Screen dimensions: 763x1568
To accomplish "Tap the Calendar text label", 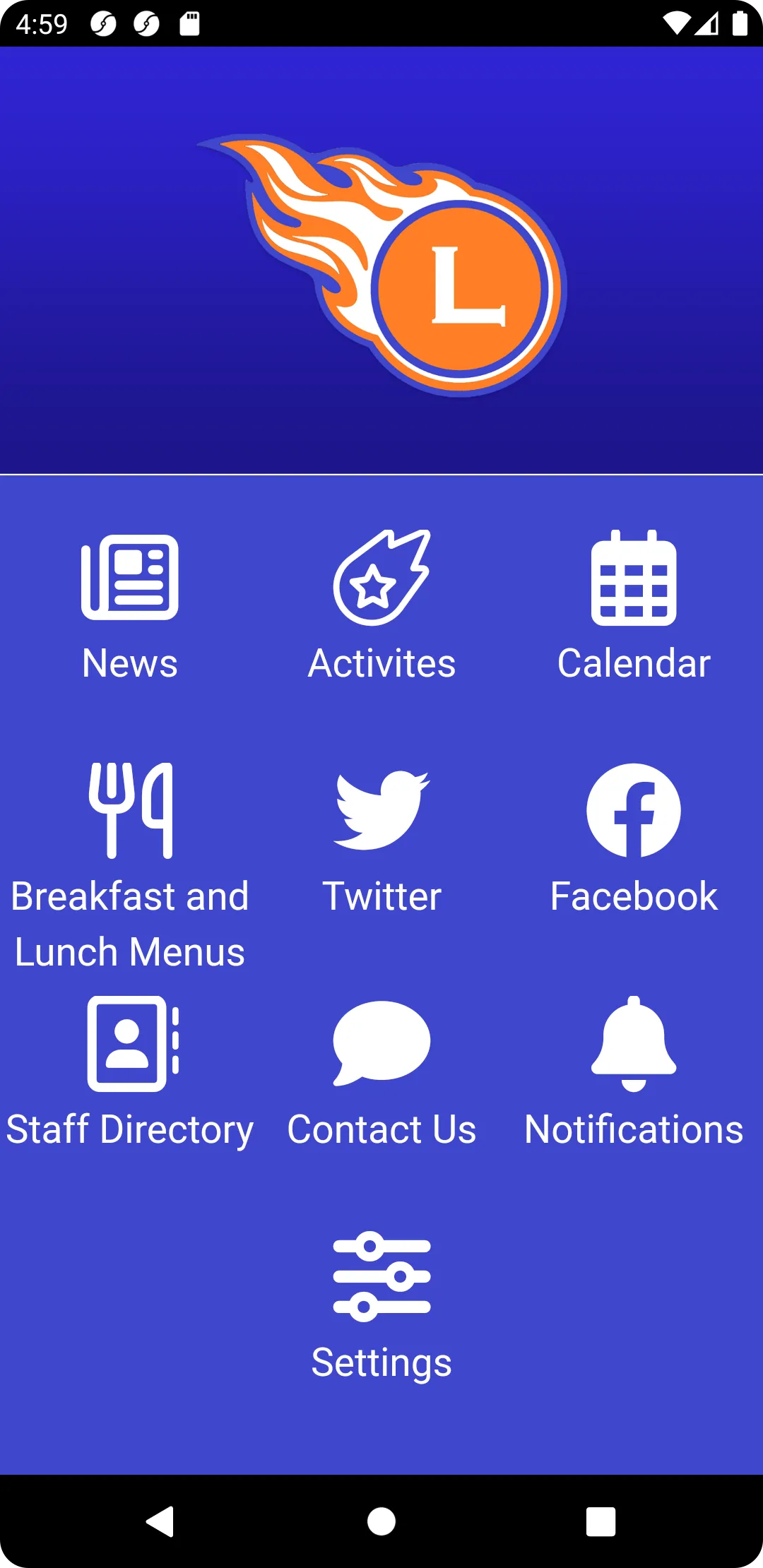I will coord(634,663).
